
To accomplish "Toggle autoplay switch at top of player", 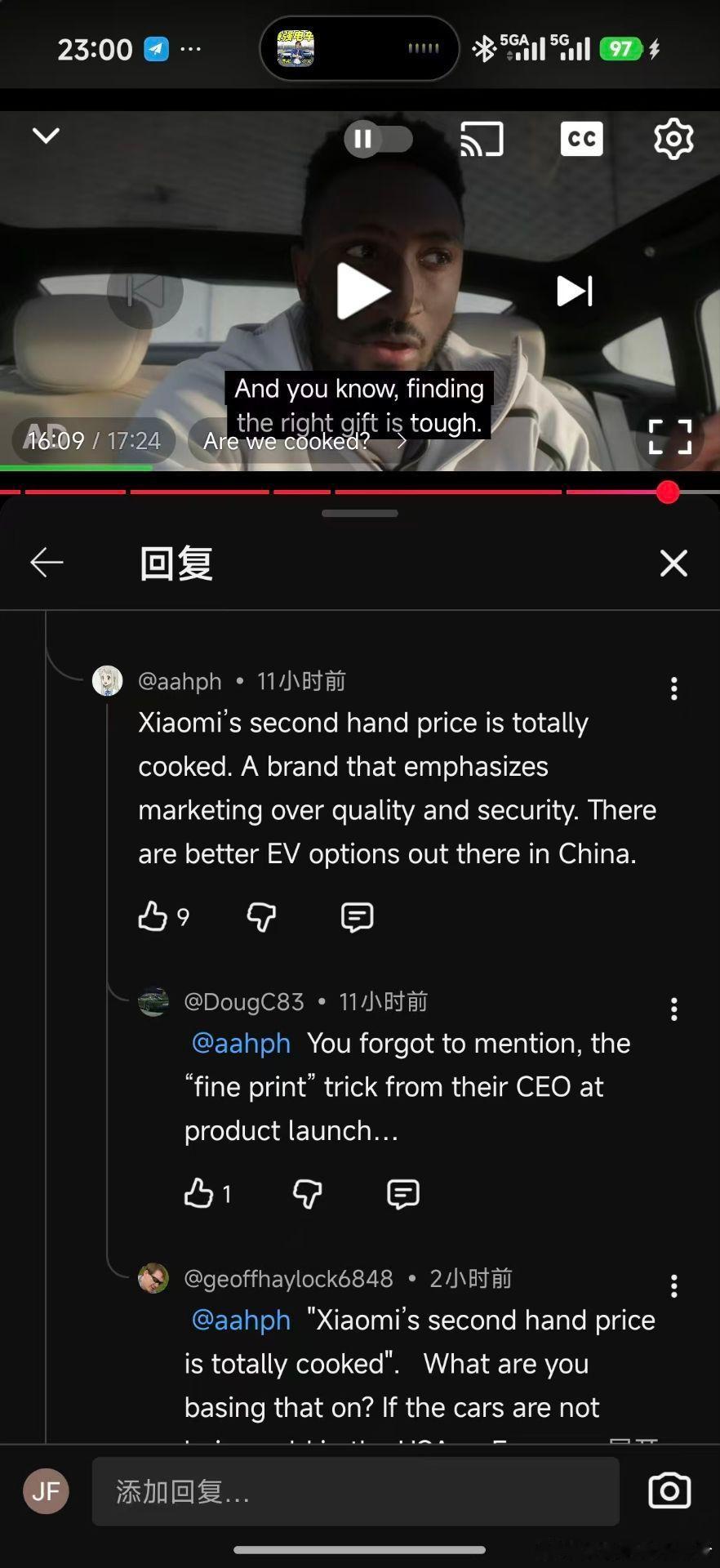I will pyautogui.click(x=379, y=139).
